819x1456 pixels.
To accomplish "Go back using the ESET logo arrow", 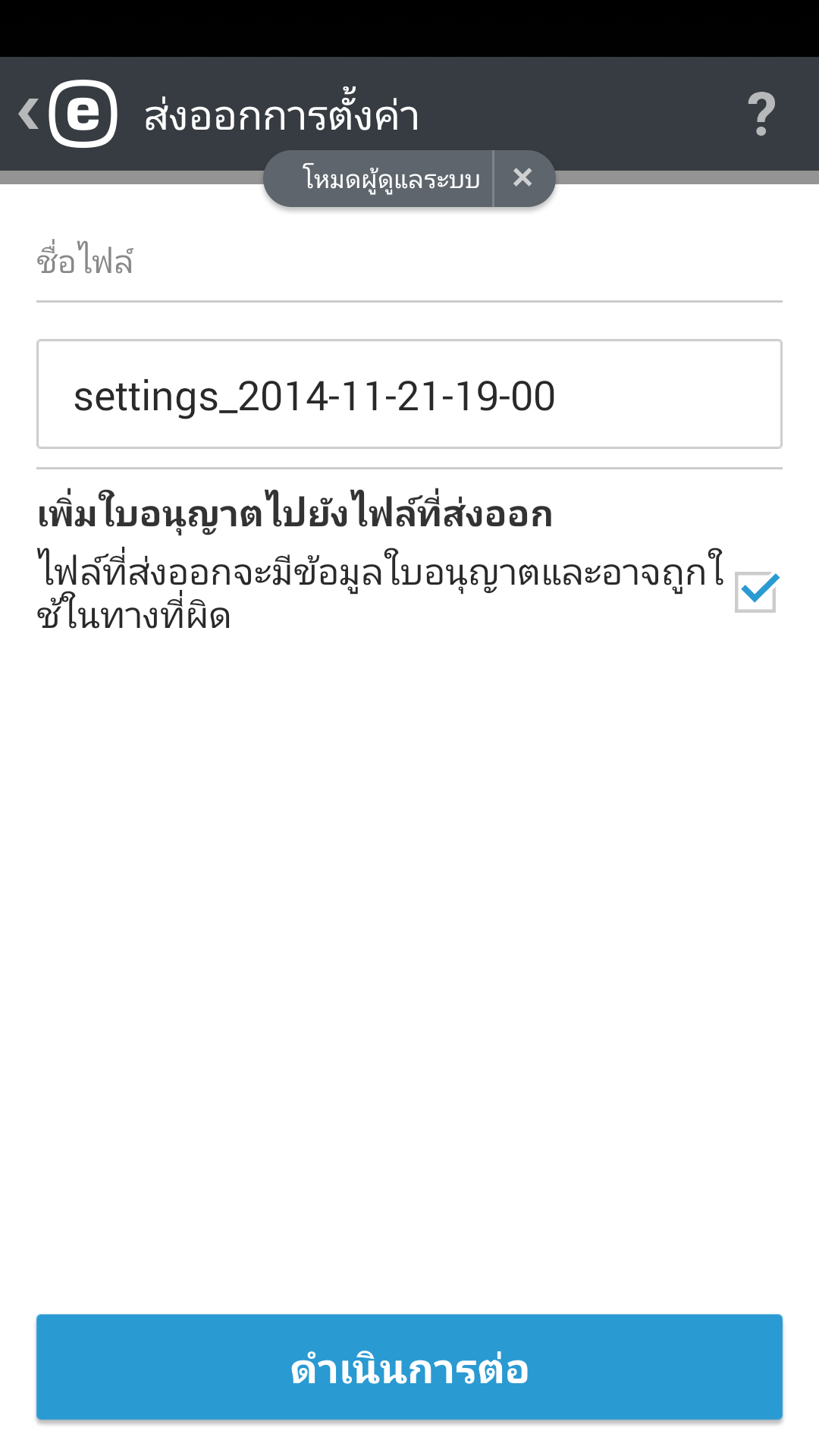I will [x=67, y=114].
